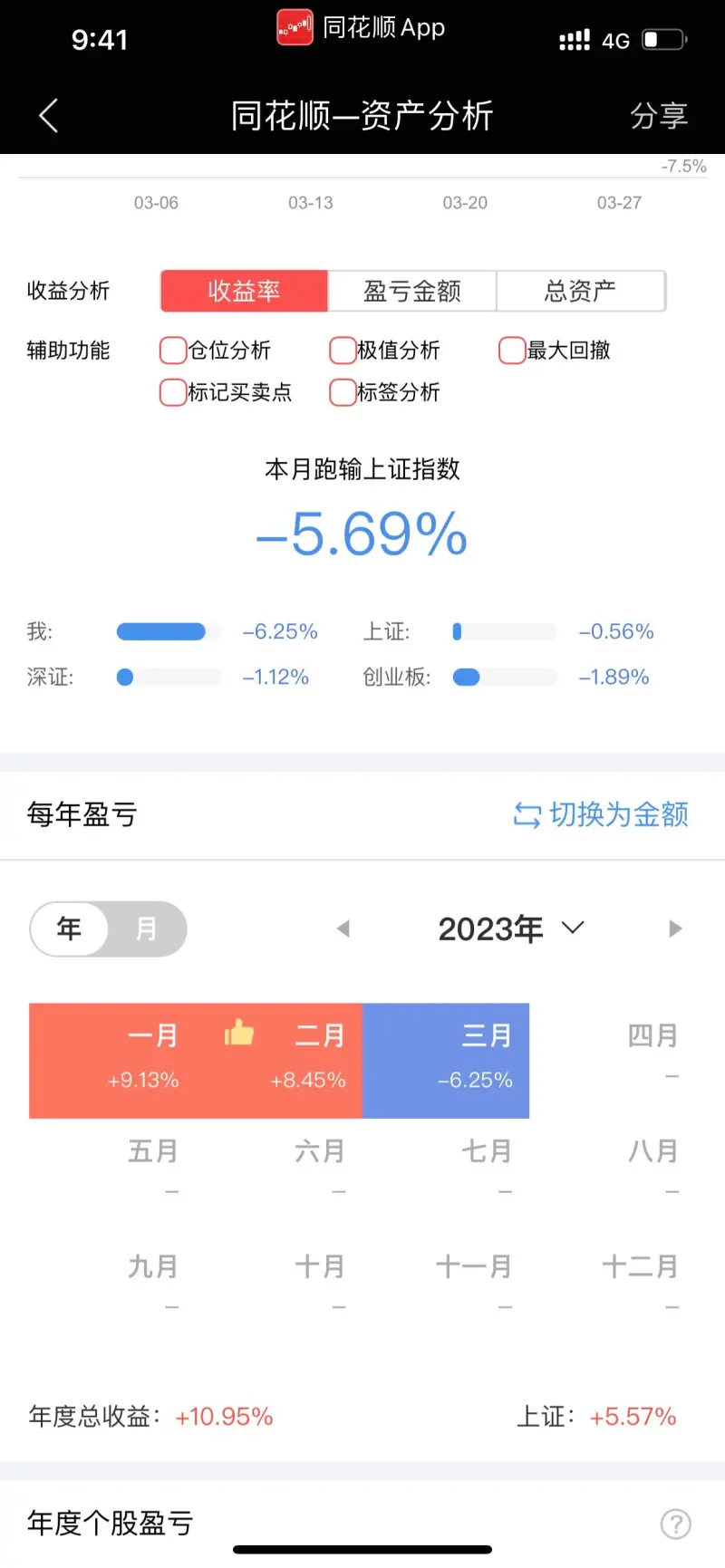Go to next year arrow
The width and height of the screenshot is (725, 1568).
pos(675,928)
